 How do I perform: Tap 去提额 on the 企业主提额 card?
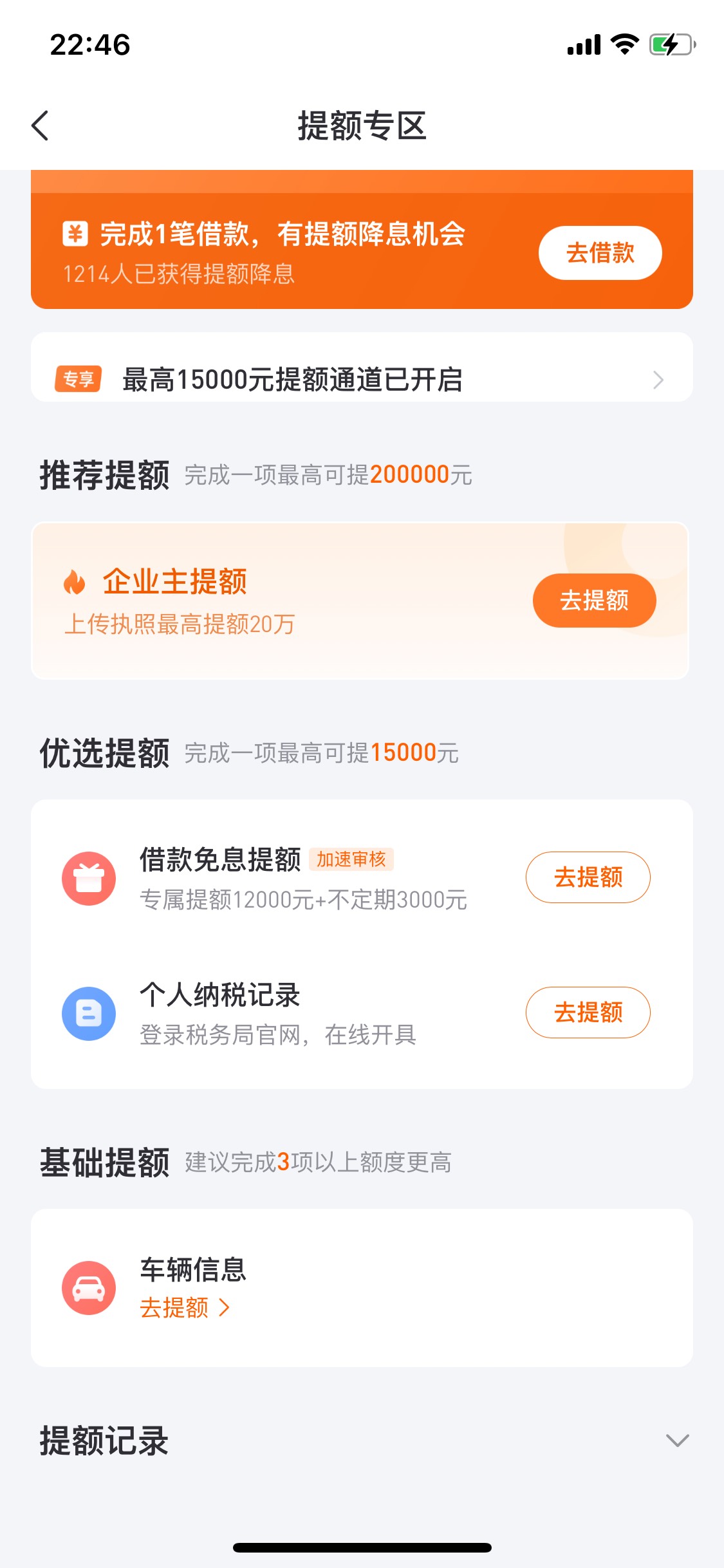tap(594, 600)
